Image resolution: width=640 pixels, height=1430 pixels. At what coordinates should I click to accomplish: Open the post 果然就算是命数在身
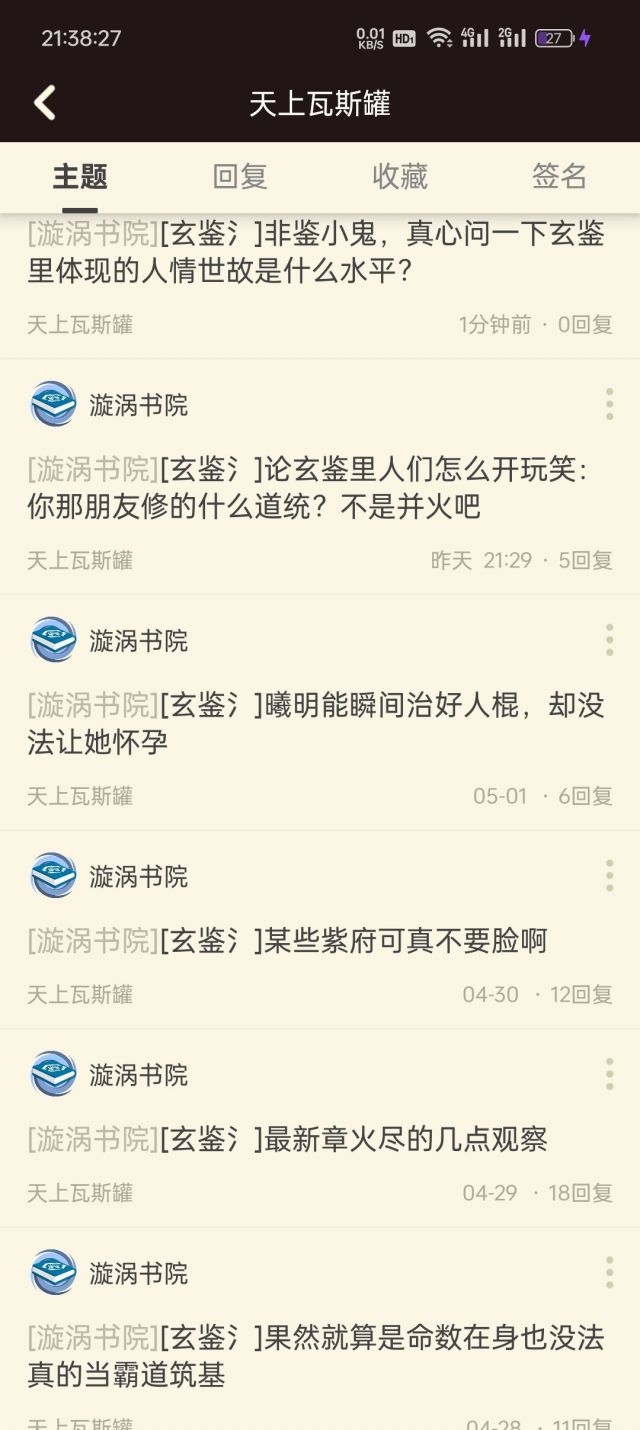click(316, 1356)
